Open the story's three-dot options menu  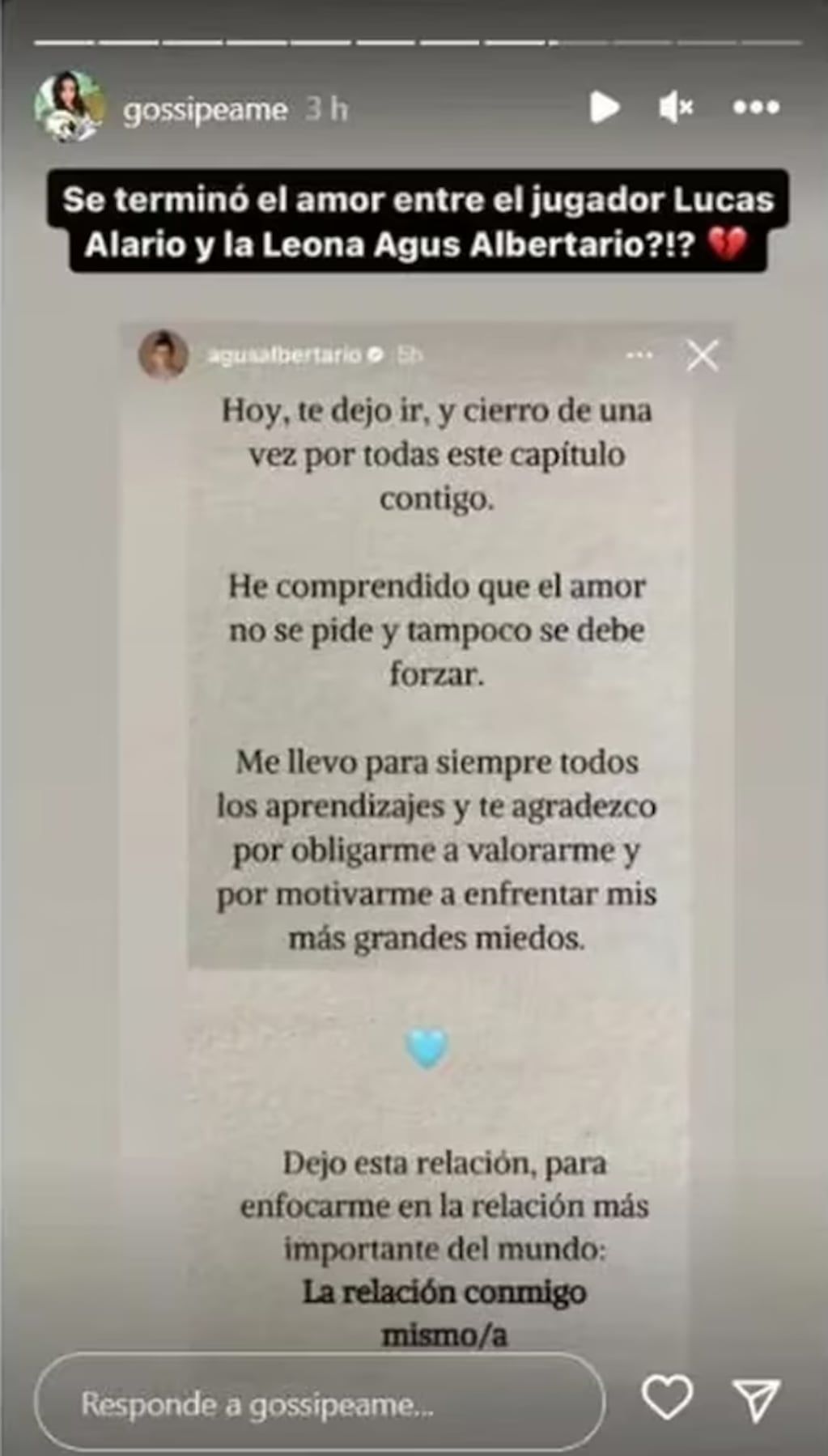point(754,108)
